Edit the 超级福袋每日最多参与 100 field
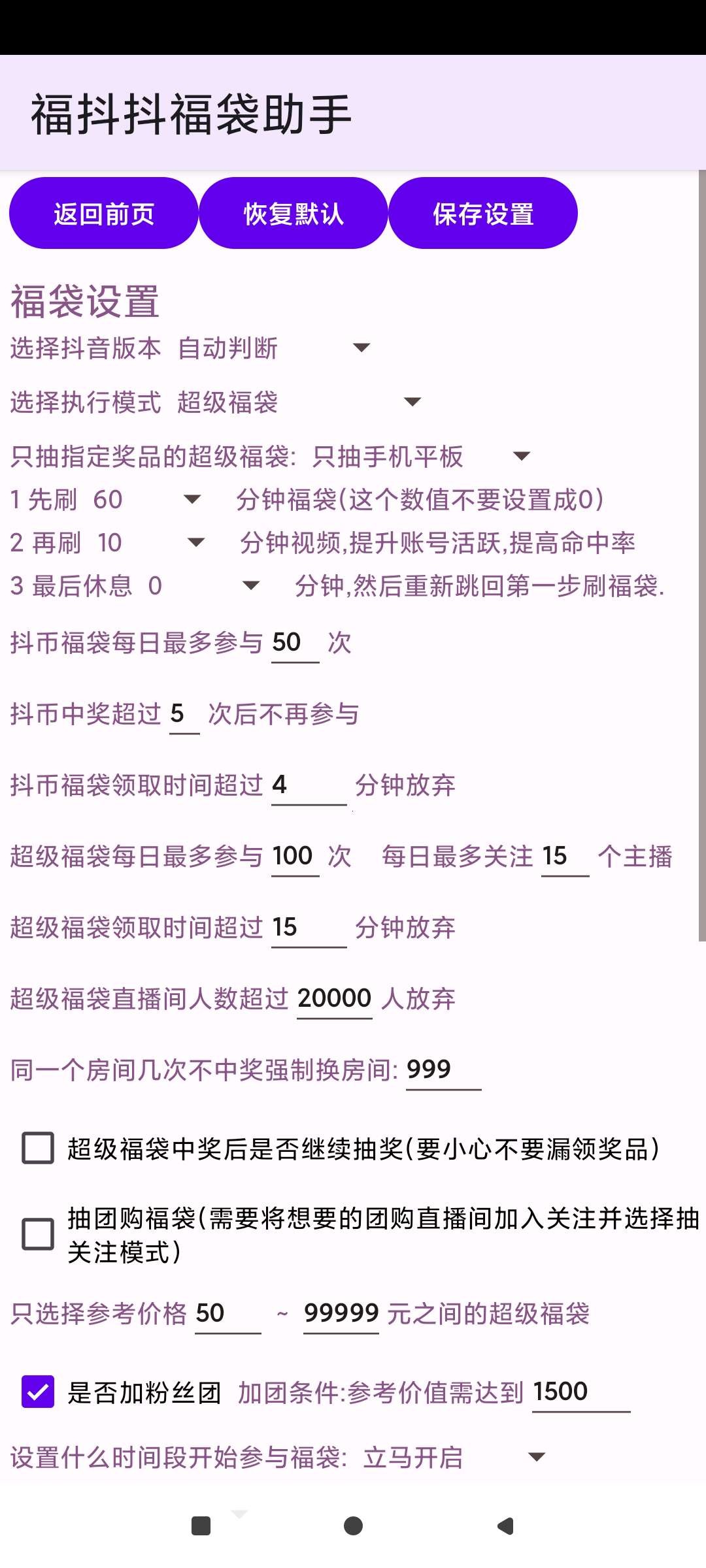Viewport: 706px width, 1568px height. [294, 856]
